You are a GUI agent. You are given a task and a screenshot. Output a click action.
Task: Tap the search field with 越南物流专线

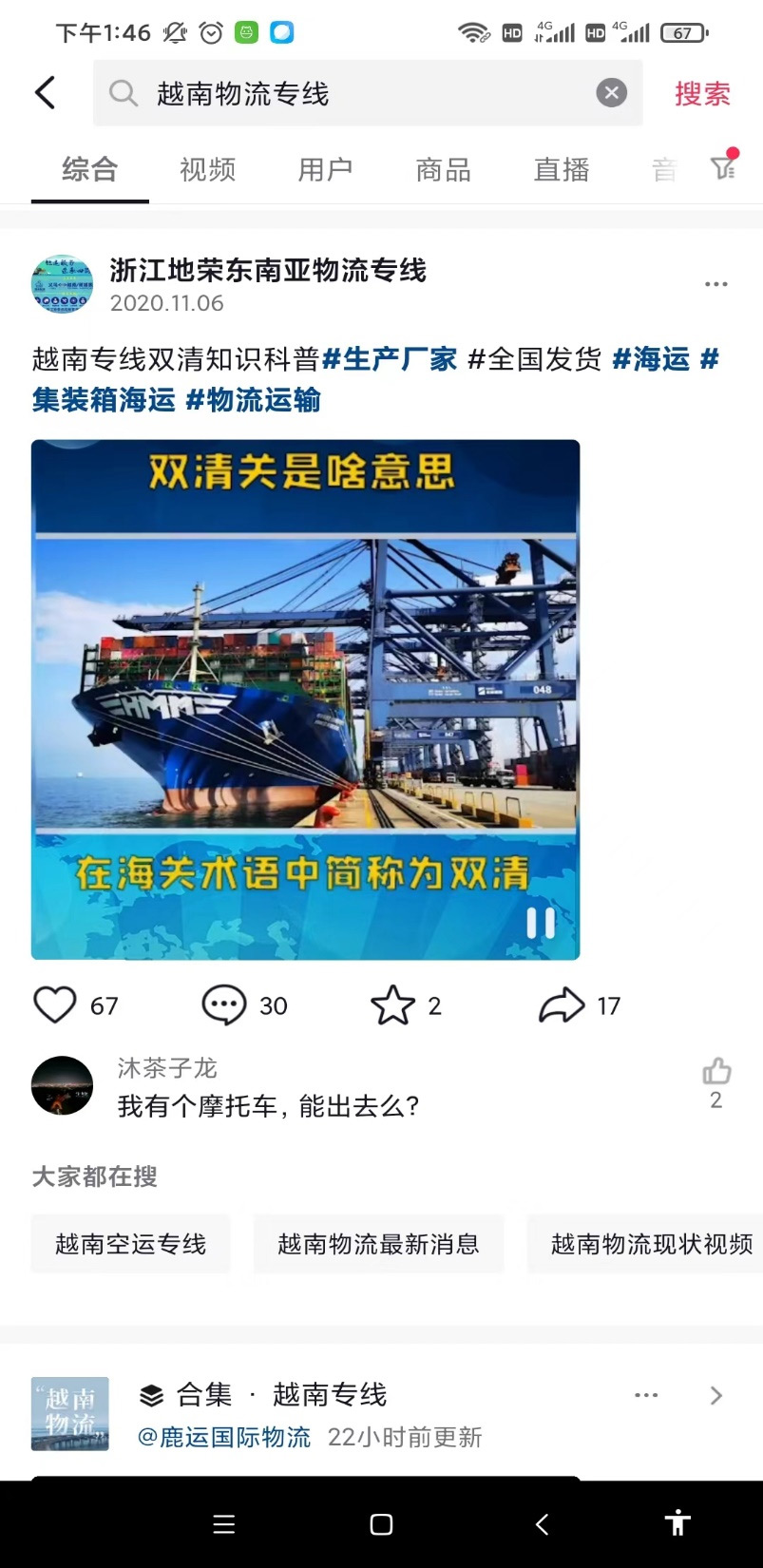(361, 93)
